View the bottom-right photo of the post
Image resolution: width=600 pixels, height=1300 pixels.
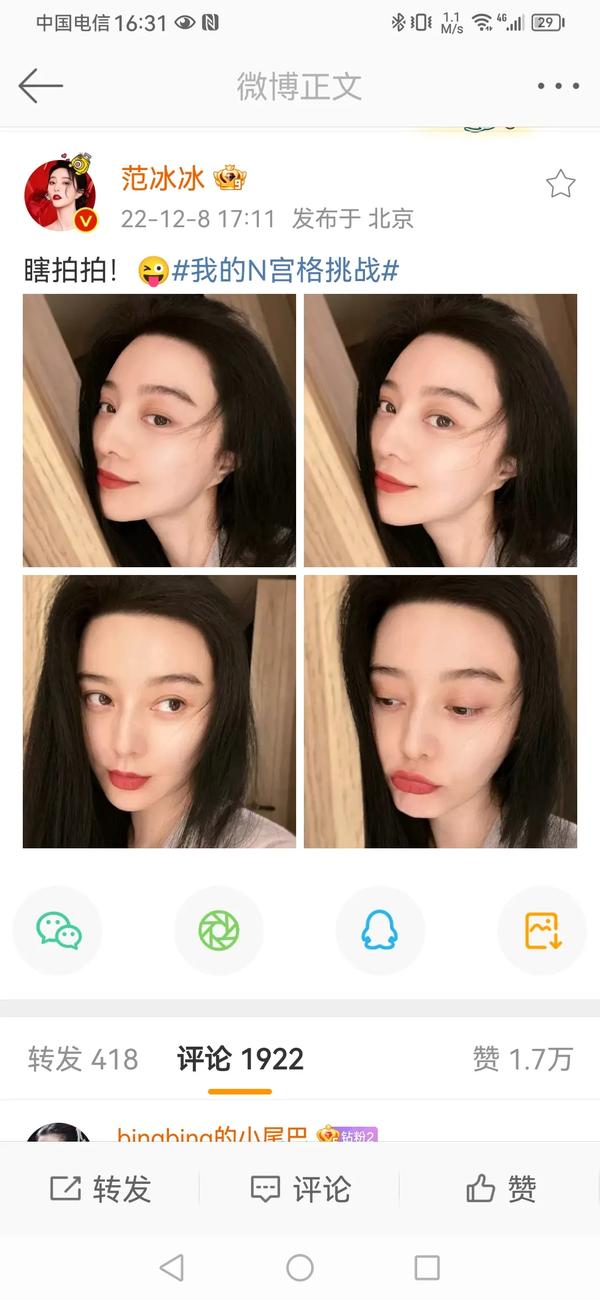click(440, 711)
